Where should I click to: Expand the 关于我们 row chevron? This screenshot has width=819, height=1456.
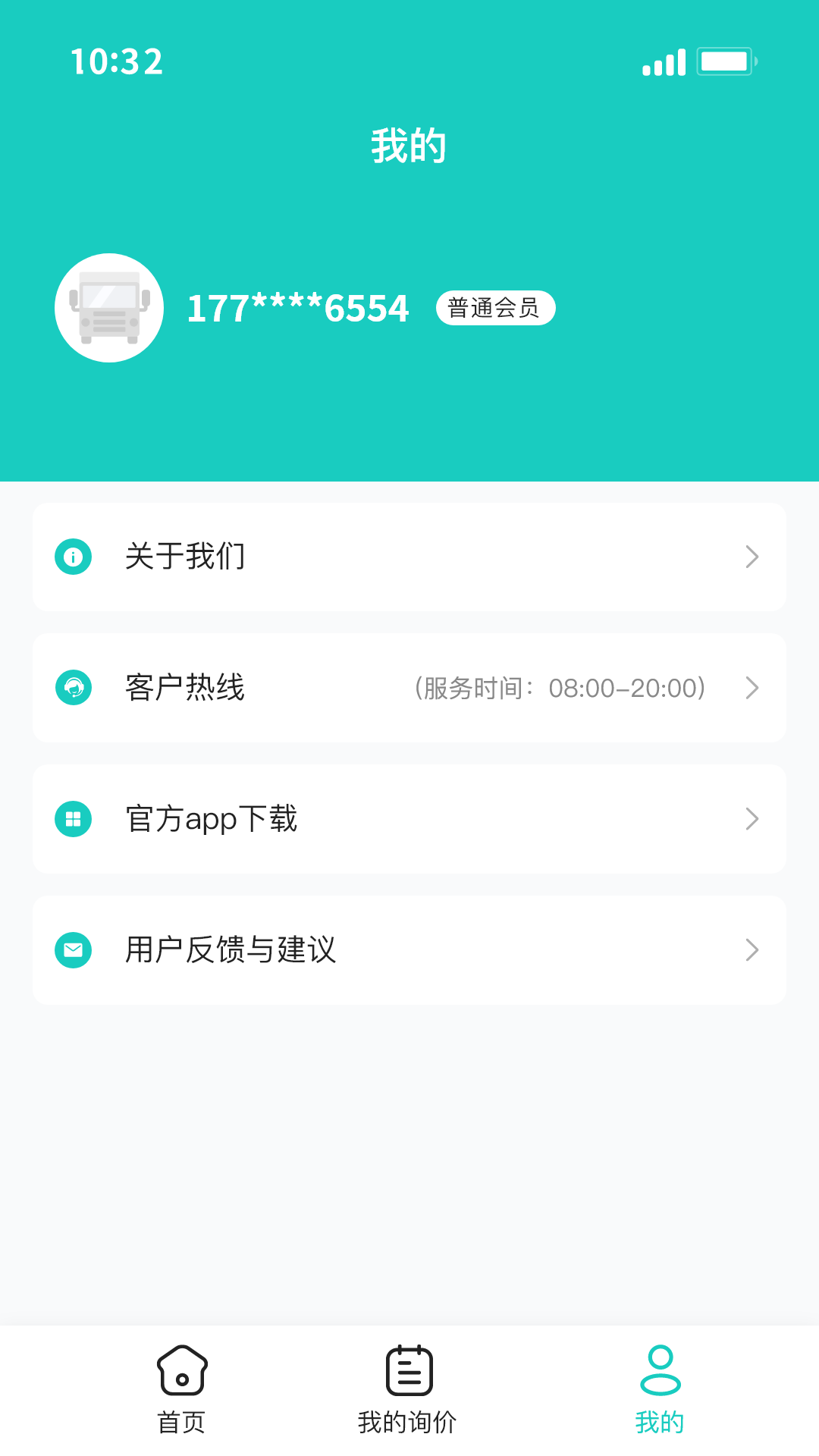pos(752,556)
